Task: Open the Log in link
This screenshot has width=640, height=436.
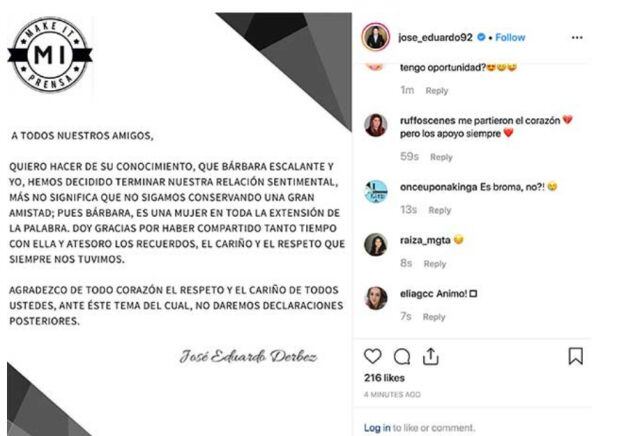Action: click(x=377, y=427)
